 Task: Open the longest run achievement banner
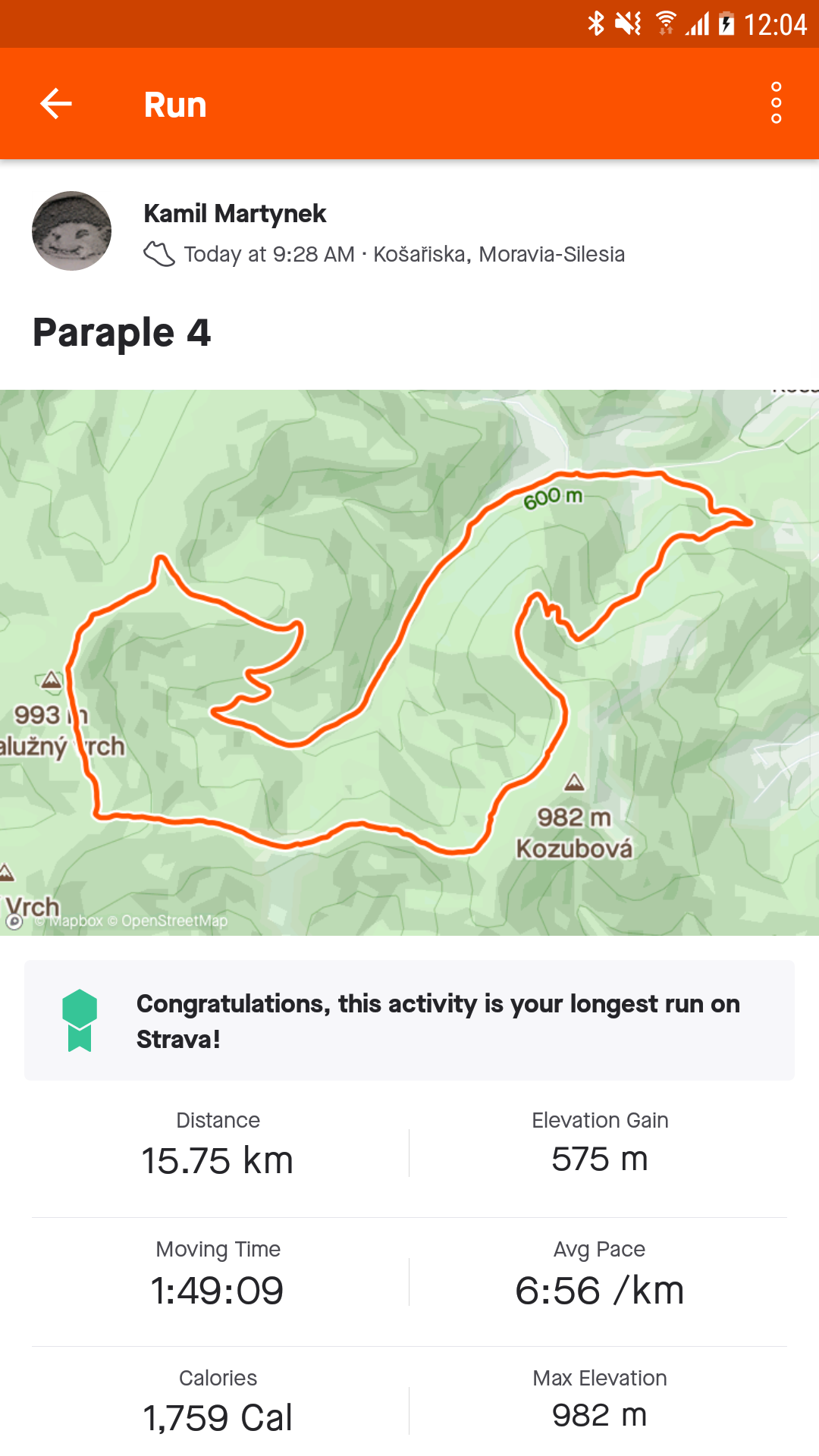pyautogui.click(x=409, y=1021)
